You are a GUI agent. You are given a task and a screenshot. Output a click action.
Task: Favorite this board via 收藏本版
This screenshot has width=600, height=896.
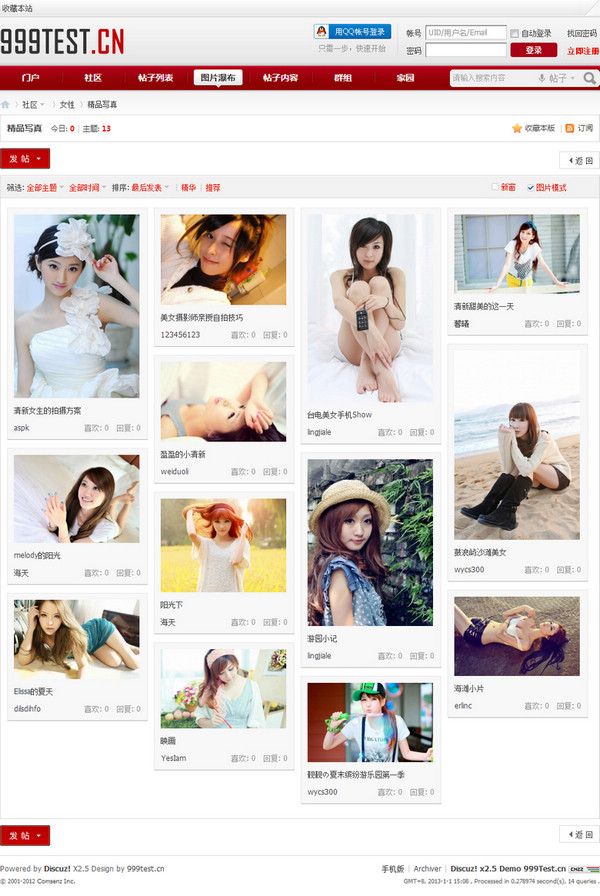533,128
